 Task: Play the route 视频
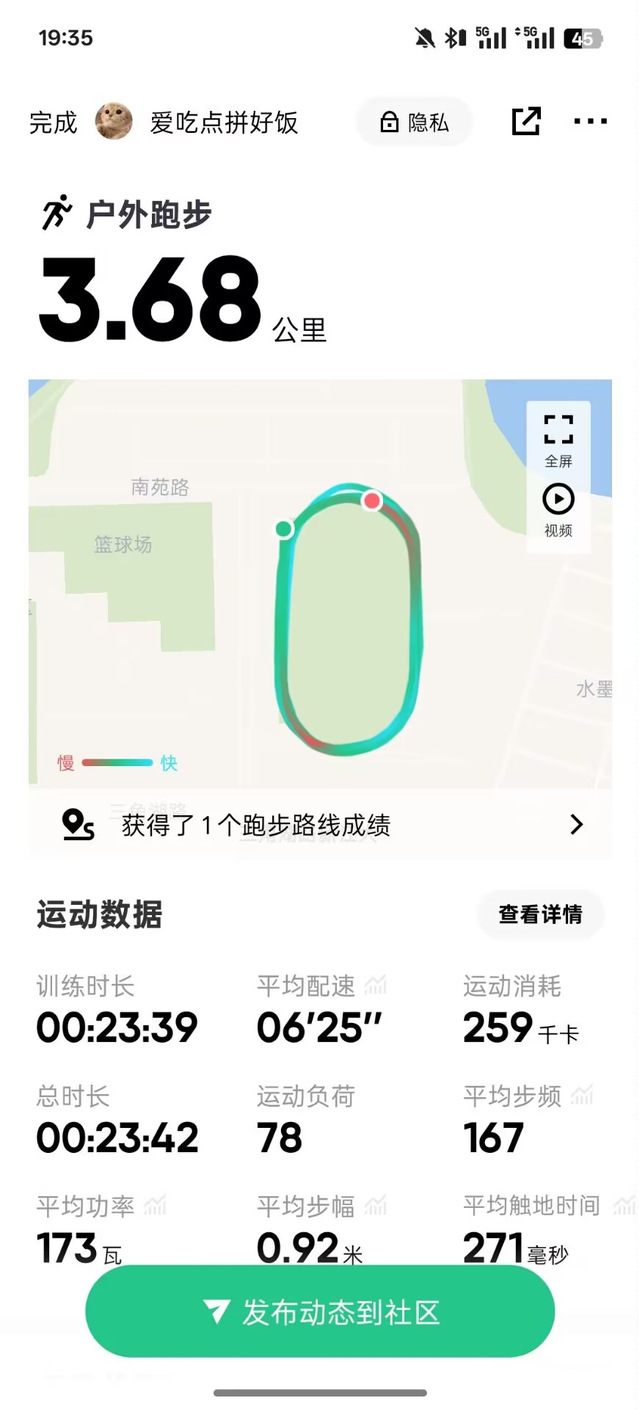click(558, 509)
